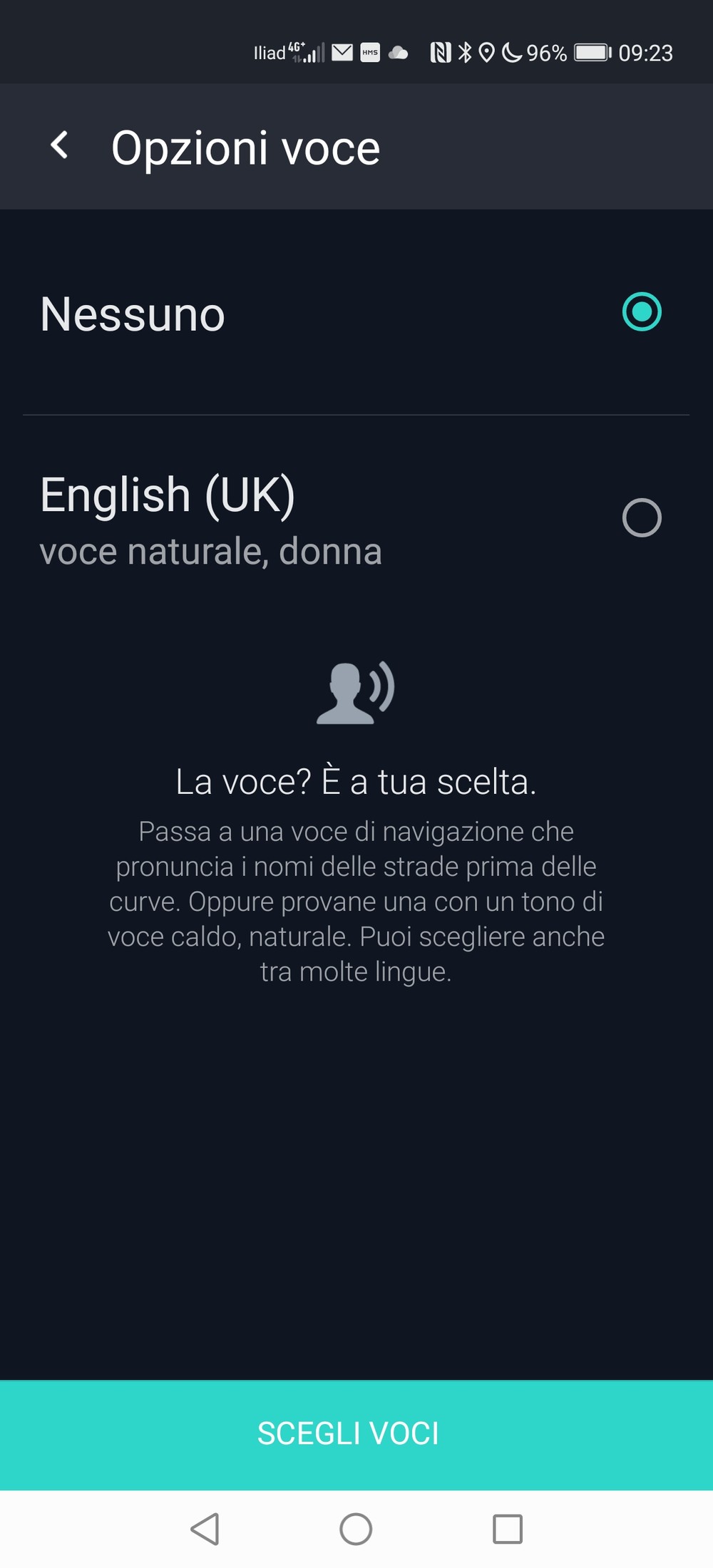Choose English (UK) voce naturale, donna
Viewport: 713px width, 1568px height.
[x=641, y=517]
